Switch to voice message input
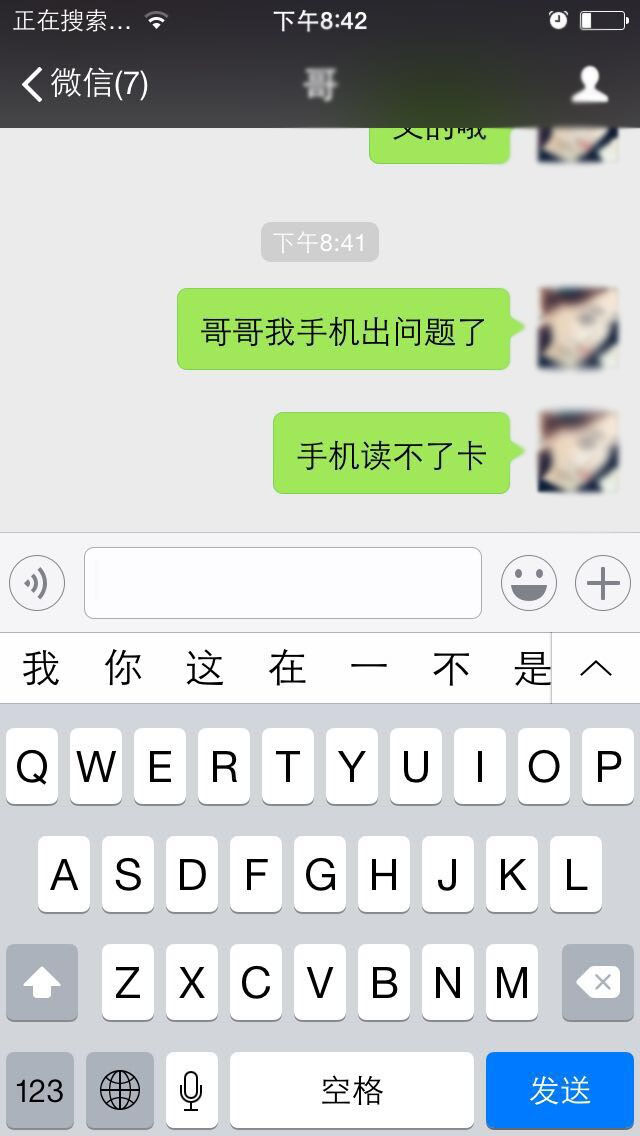 [x=37, y=583]
